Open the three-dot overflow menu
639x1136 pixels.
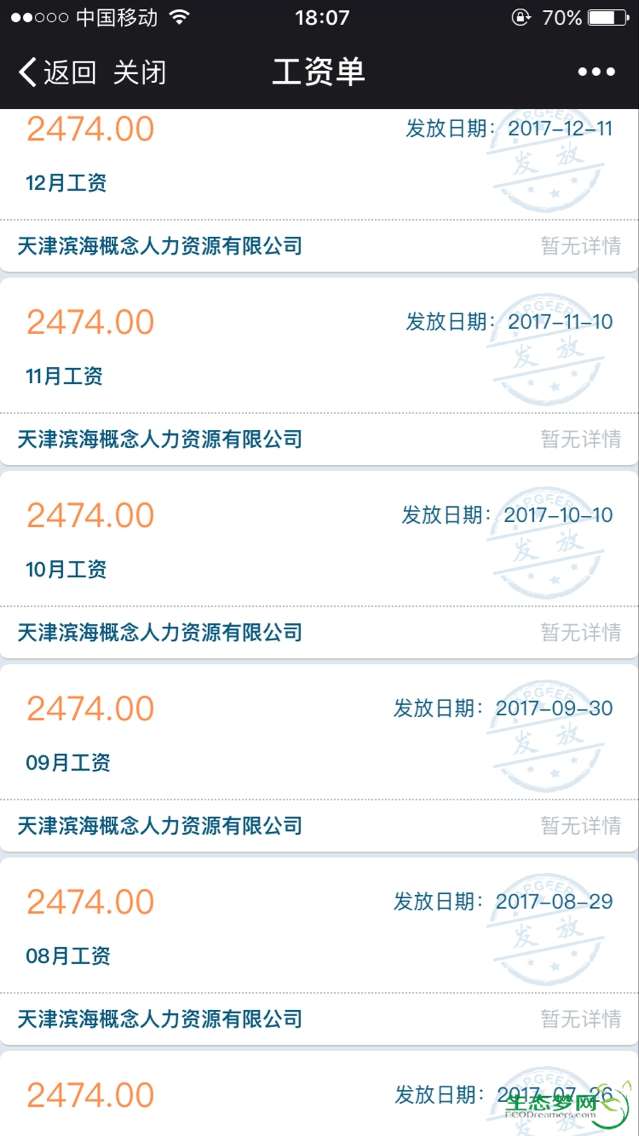coord(596,72)
